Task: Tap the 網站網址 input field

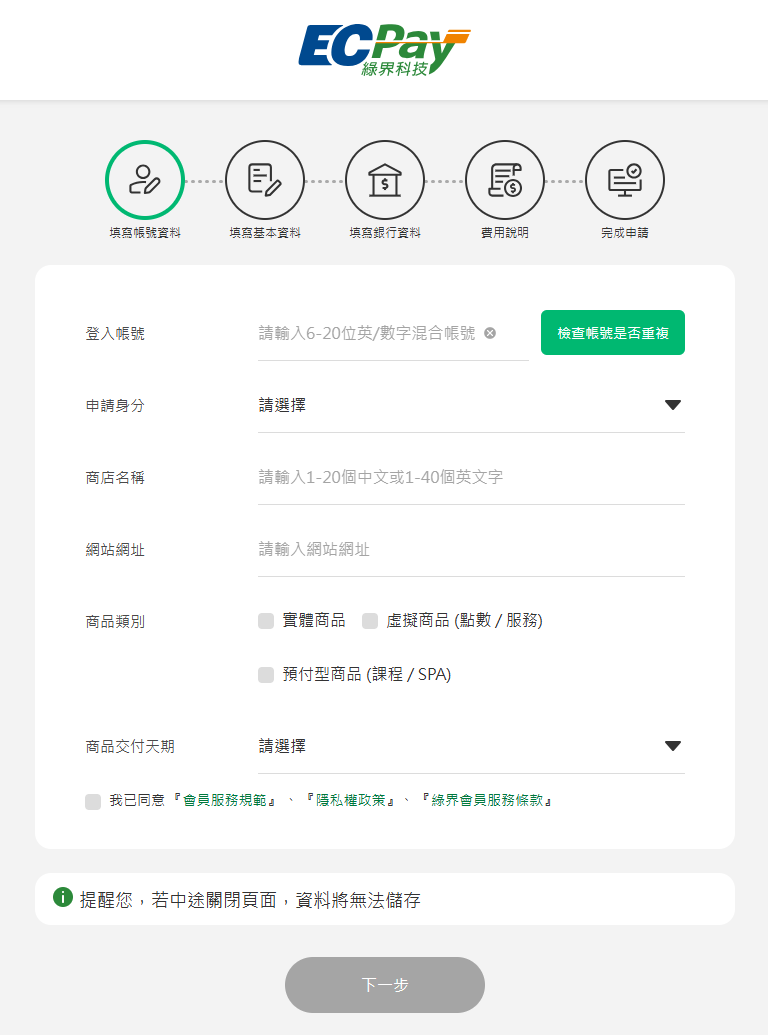Action: [471, 549]
